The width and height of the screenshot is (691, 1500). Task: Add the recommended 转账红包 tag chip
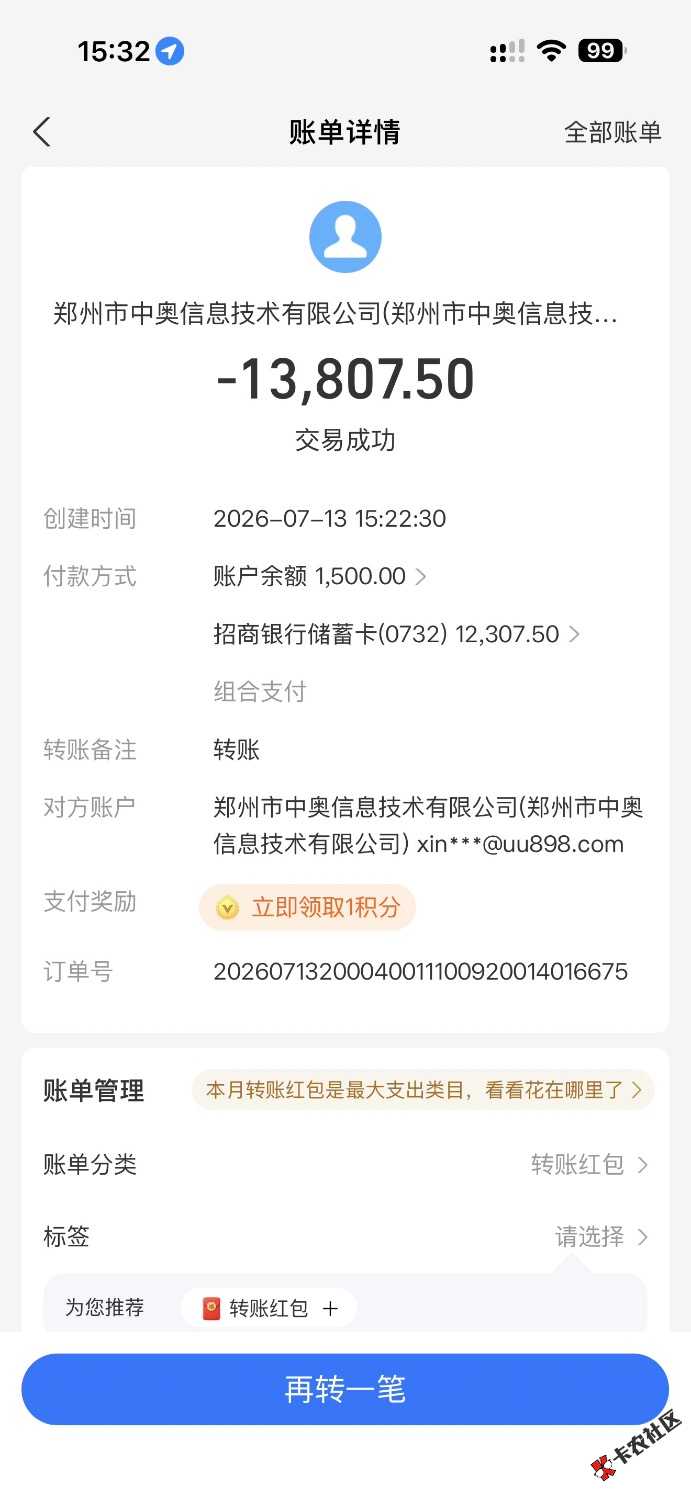[x=269, y=1307]
